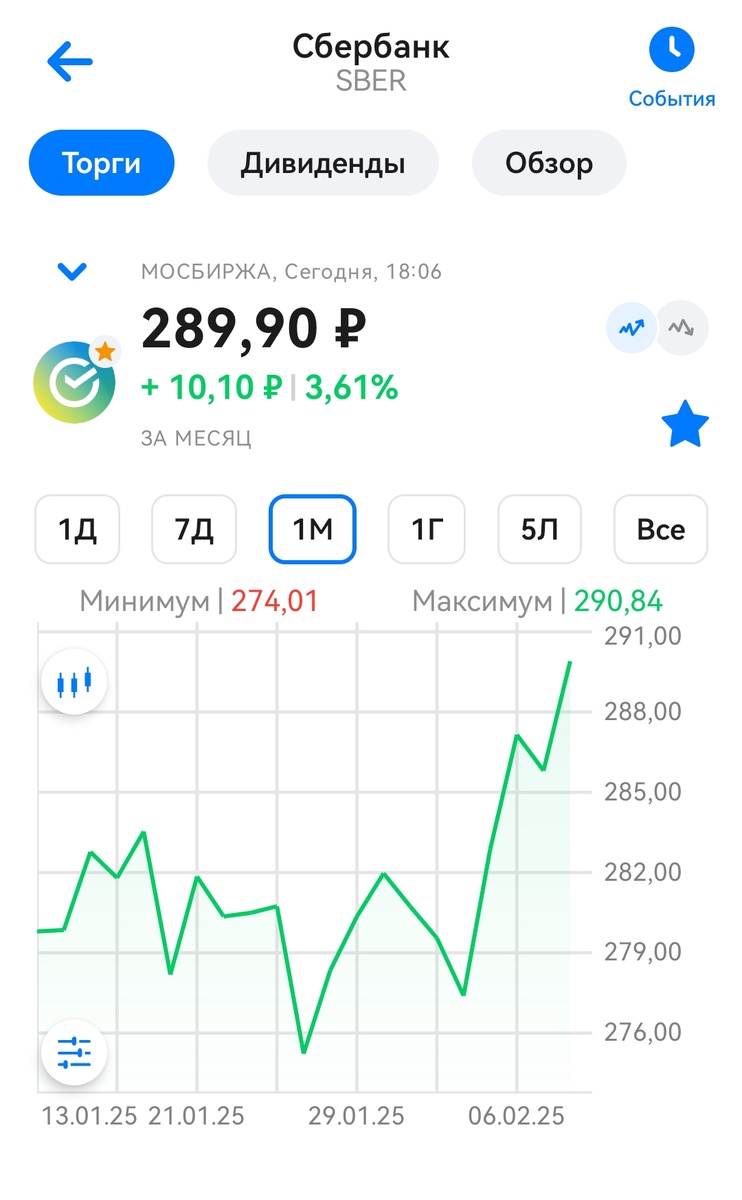Select the 1М chart period
This screenshot has height=1200, width=742.
click(312, 529)
